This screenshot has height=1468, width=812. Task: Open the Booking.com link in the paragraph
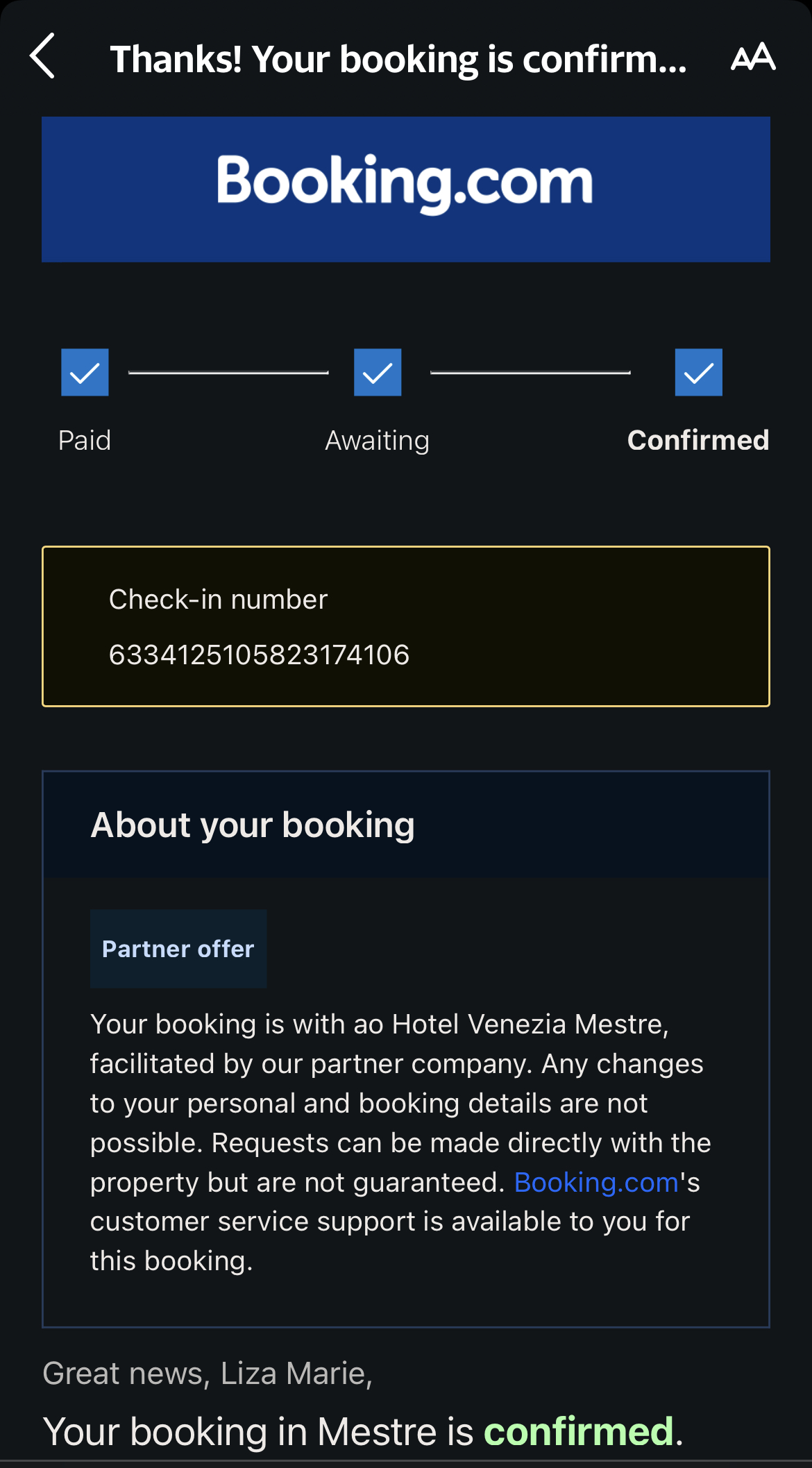595,1181
